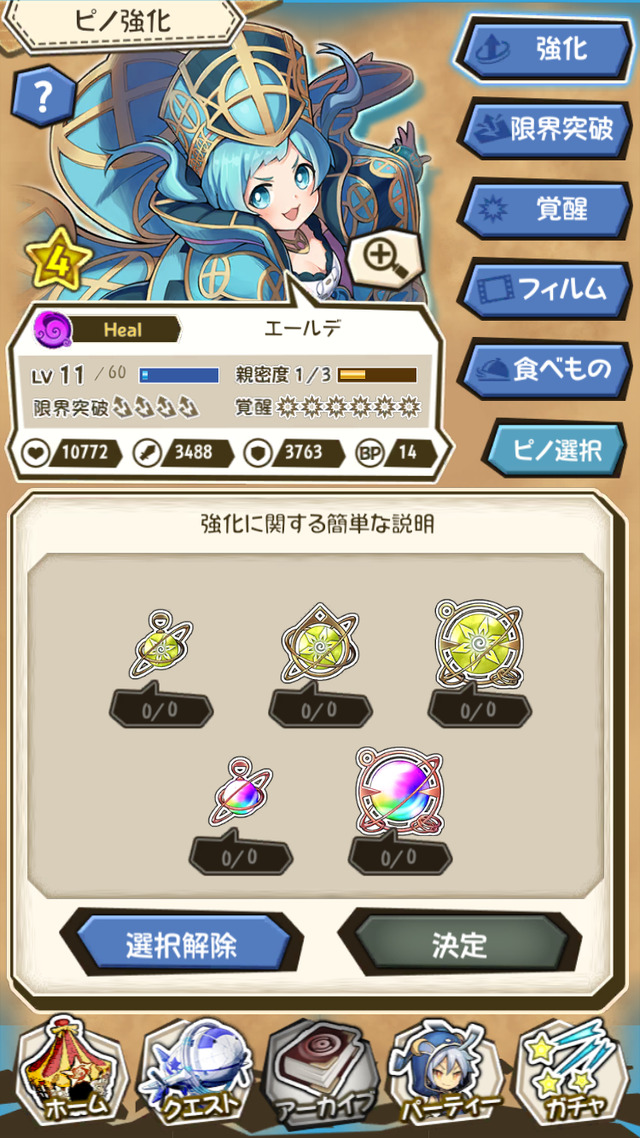Tap the ピノ選択 button
Viewport: 640px width, 1138px height.
(x=555, y=449)
